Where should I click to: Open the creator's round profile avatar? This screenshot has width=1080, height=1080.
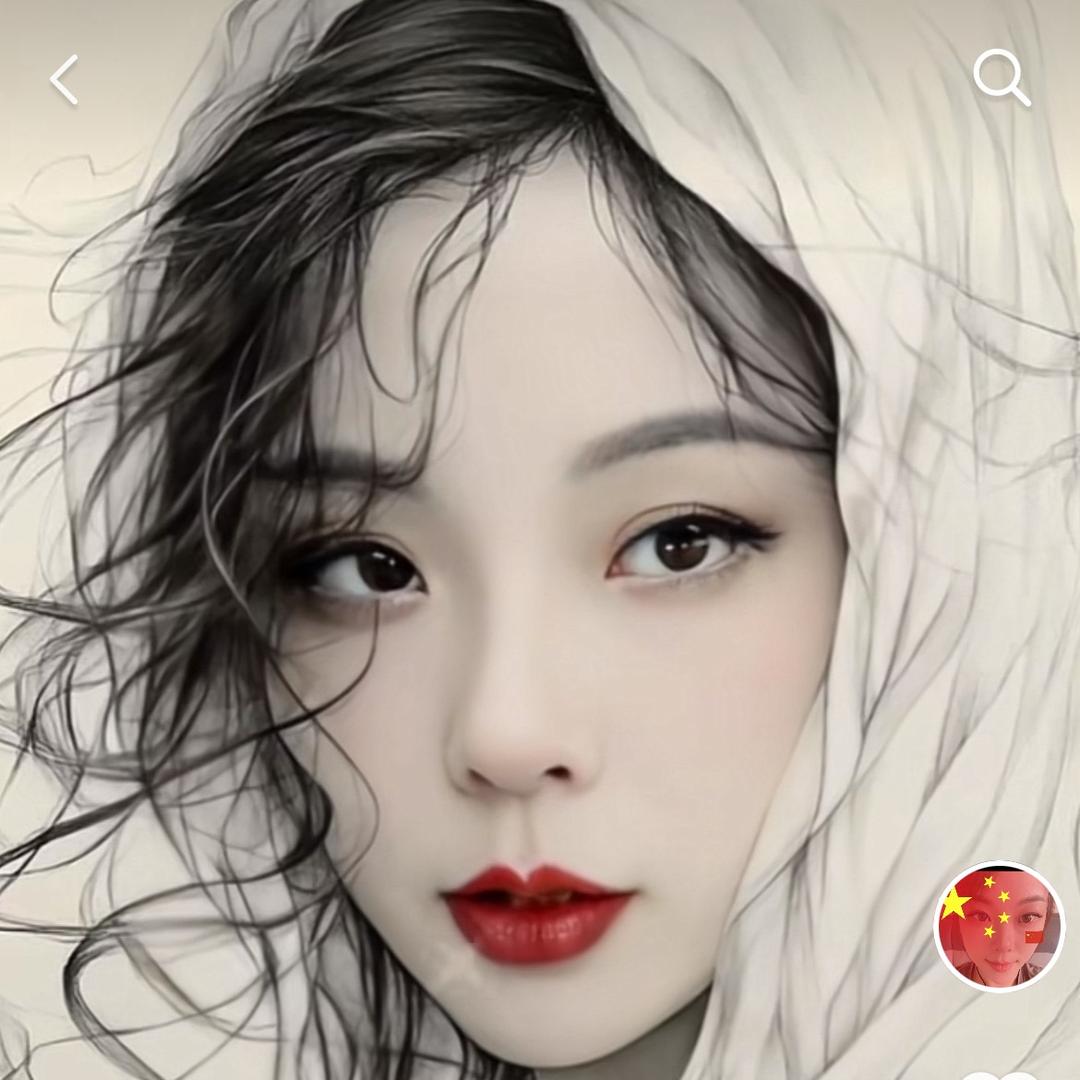point(999,925)
